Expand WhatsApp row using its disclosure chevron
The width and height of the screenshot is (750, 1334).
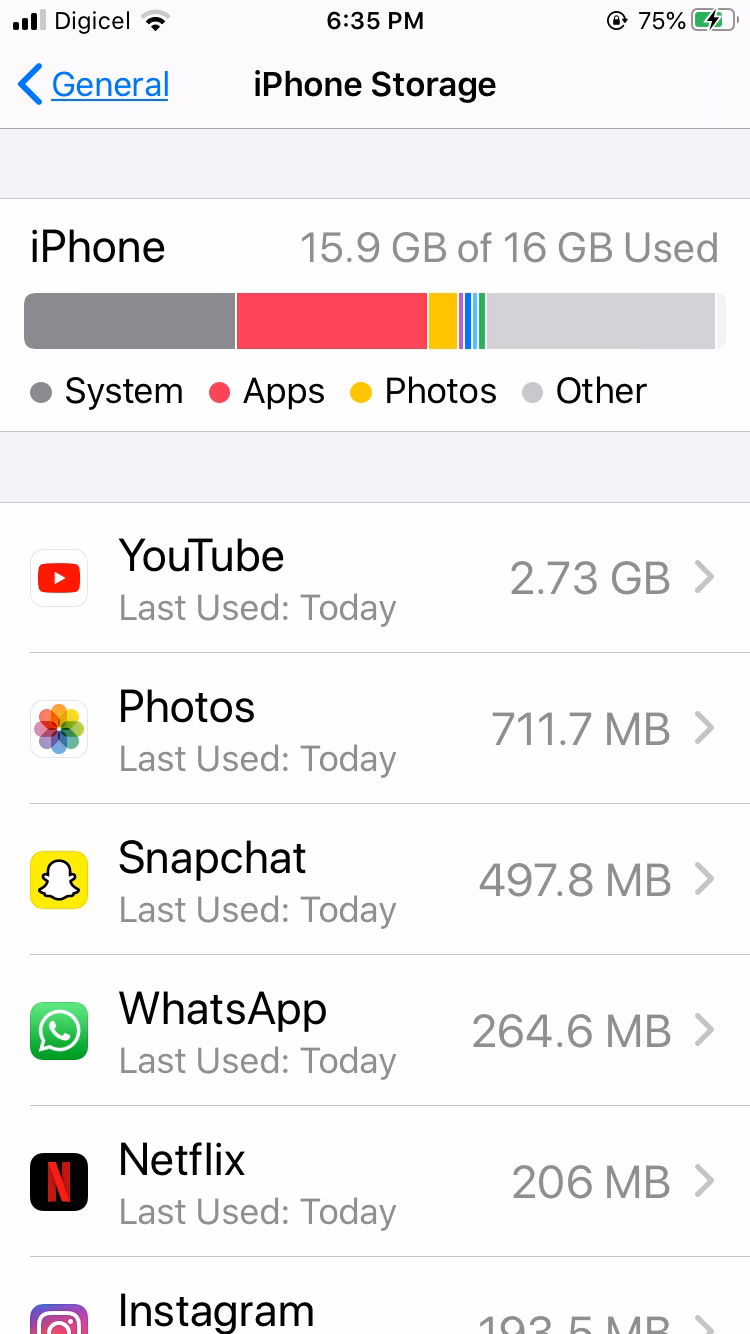point(708,1031)
